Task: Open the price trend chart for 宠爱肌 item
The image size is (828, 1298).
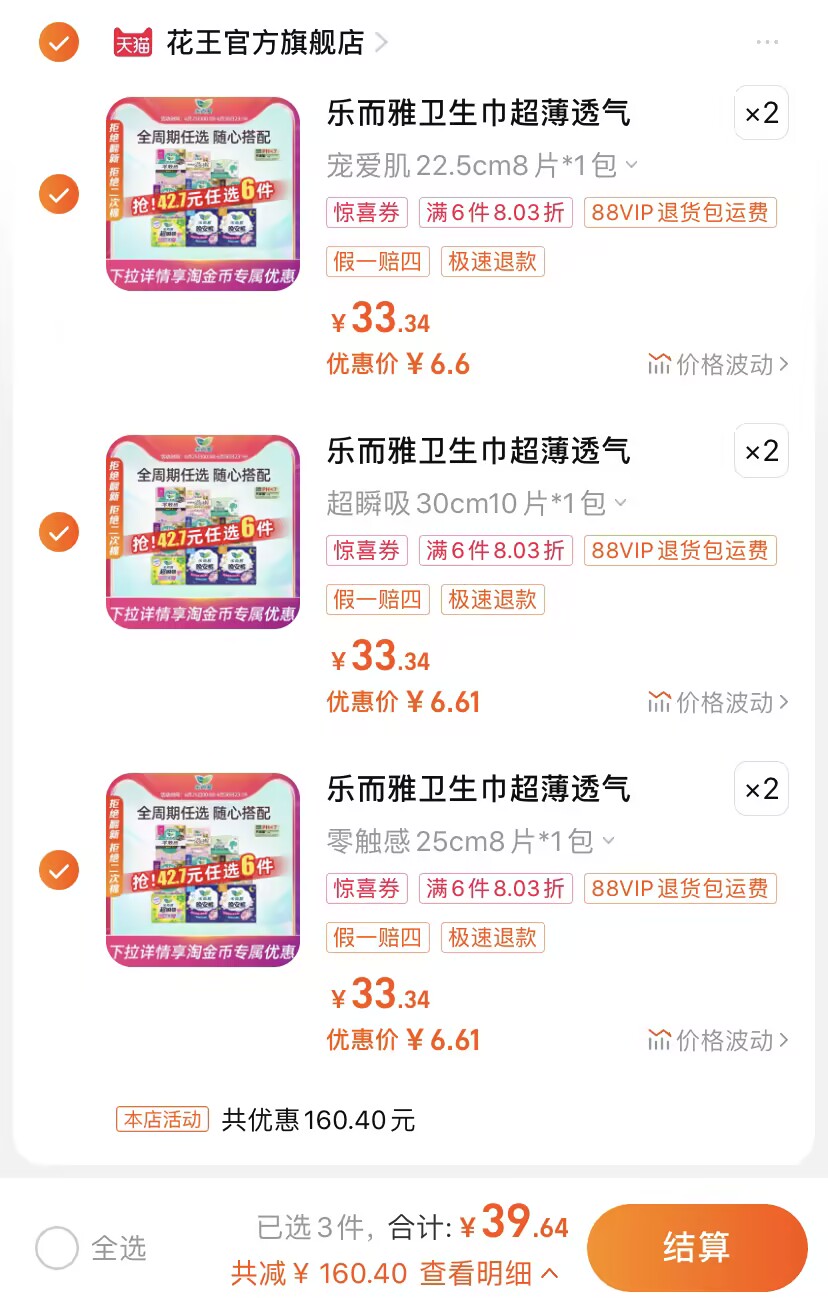Action: pyautogui.click(x=716, y=364)
